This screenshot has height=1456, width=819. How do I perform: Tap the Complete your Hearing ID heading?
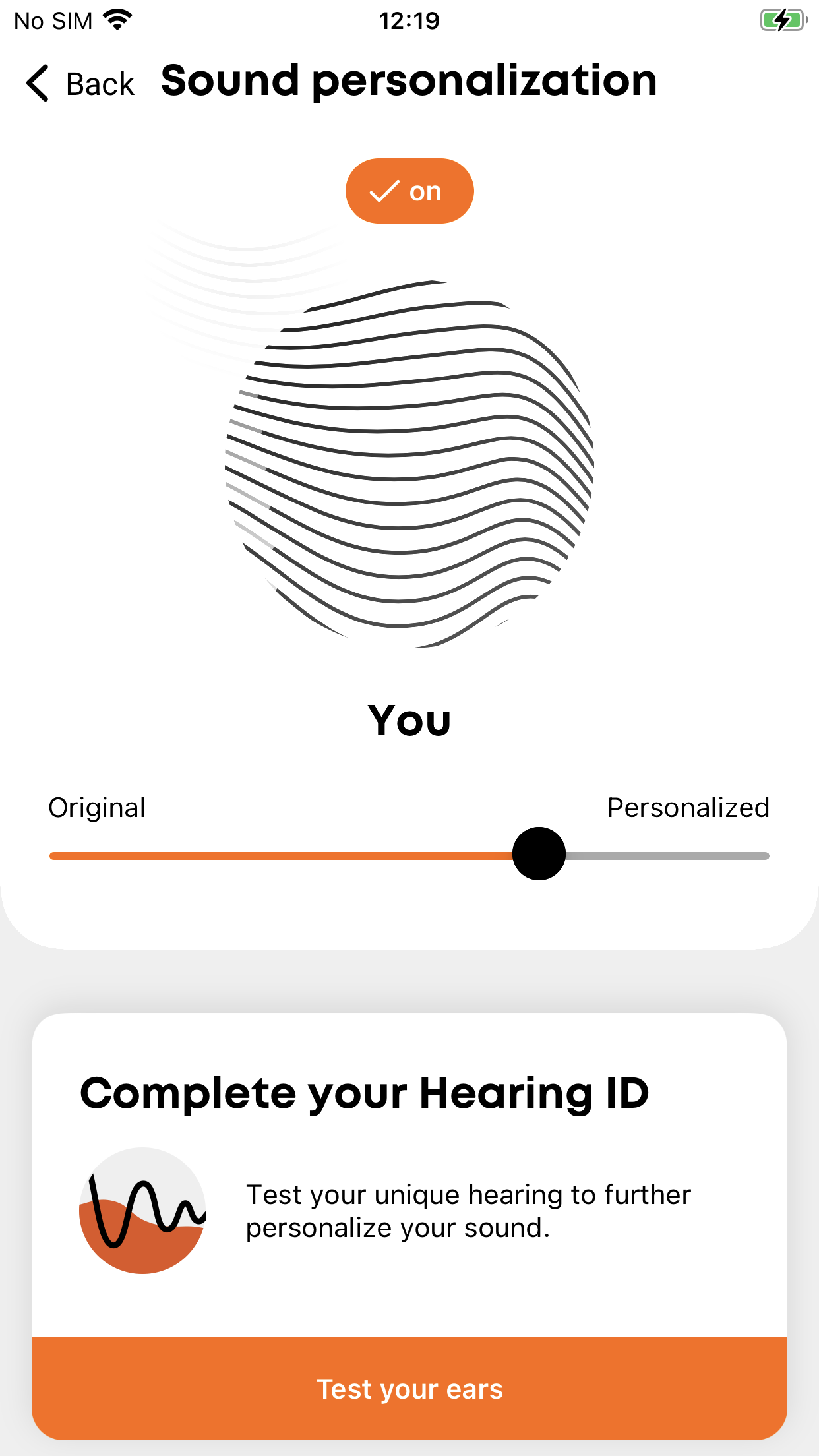pyautogui.click(x=365, y=1092)
